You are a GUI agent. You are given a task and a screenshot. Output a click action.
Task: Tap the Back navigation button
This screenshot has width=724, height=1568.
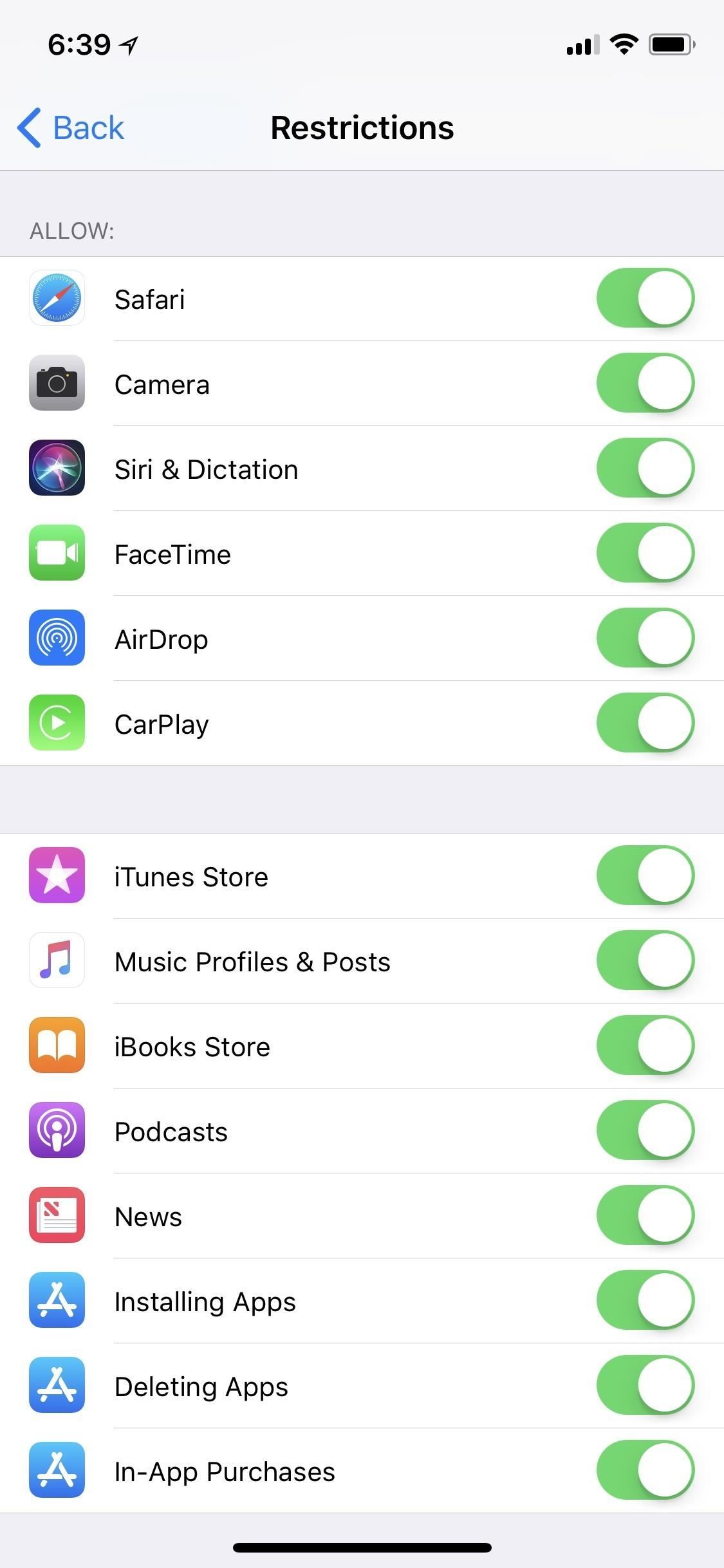point(70,127)
